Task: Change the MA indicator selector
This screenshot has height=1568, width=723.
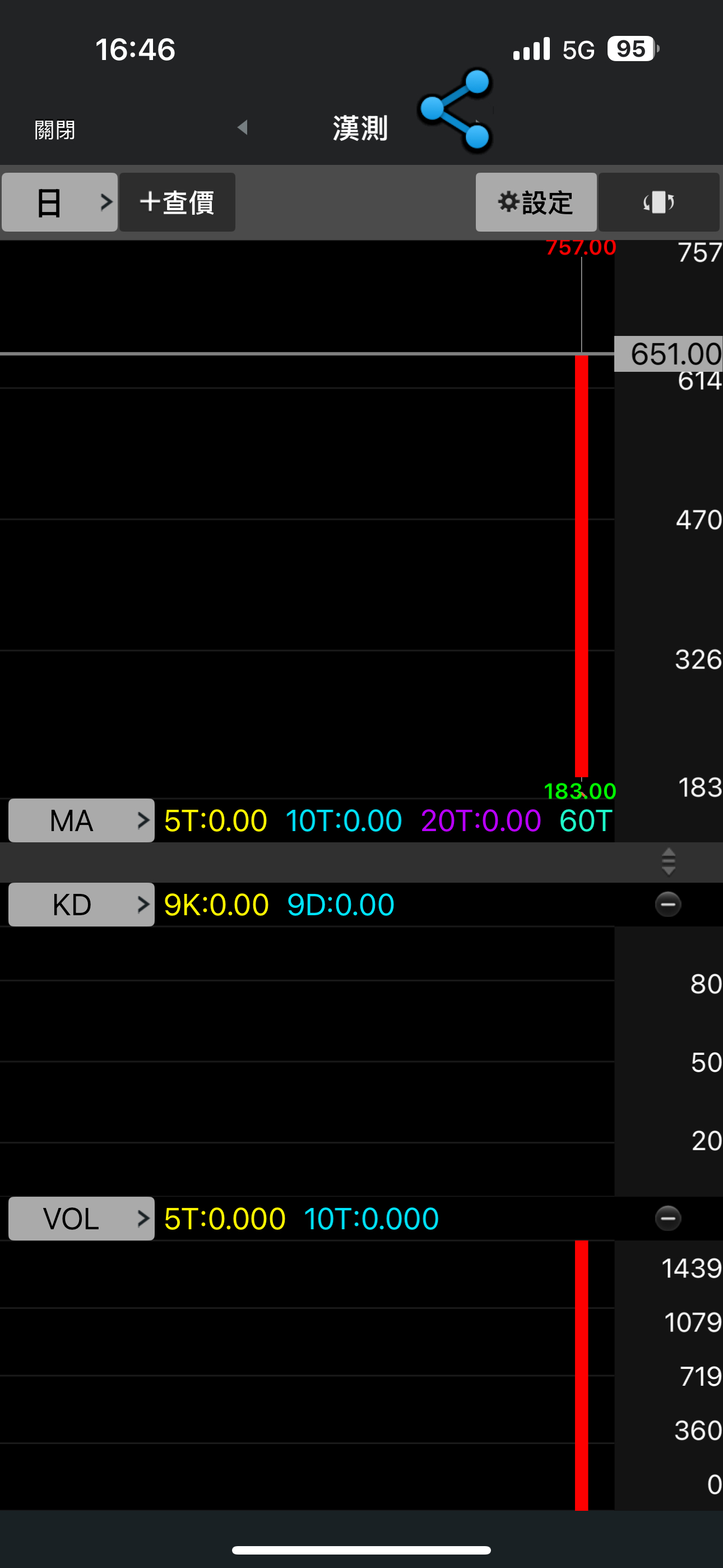Action: [82, 820]
